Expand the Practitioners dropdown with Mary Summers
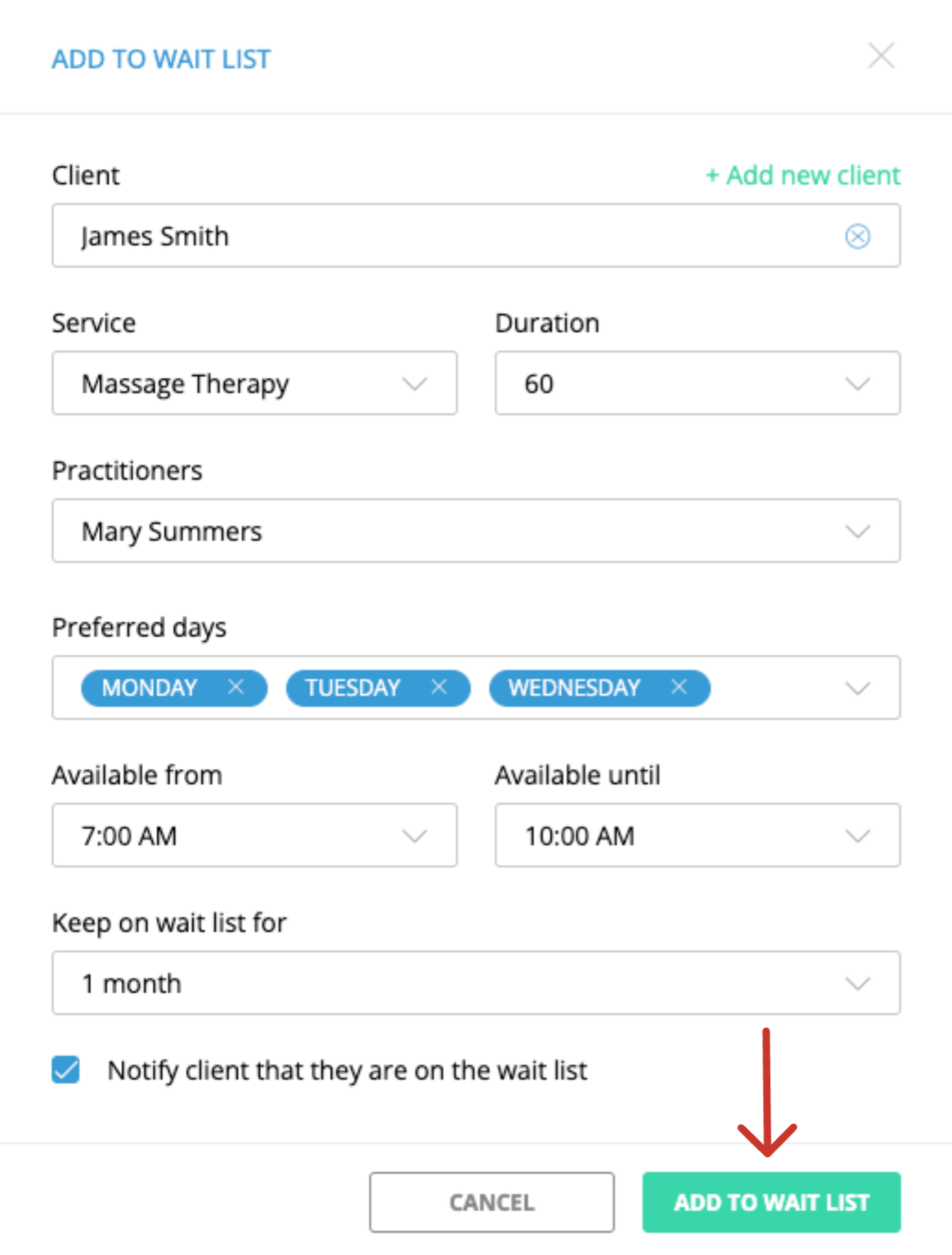The width and height of the screenshot is (952, 1255). 476,531
